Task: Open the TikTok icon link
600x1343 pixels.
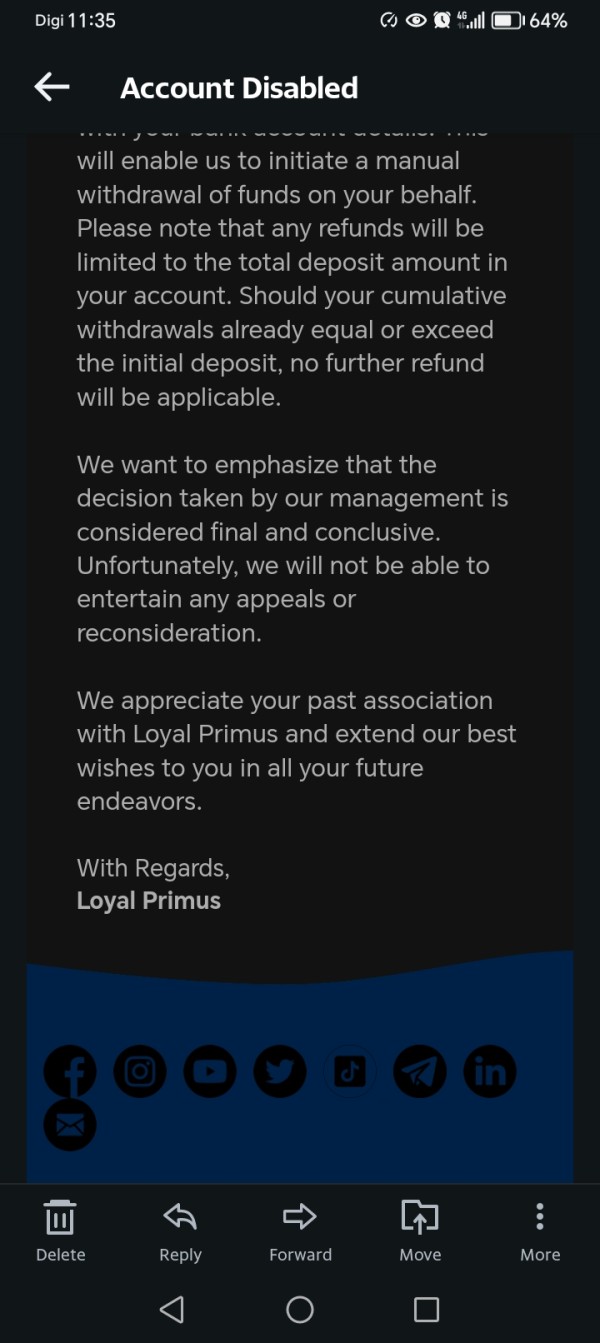Action: point(350,1073)
